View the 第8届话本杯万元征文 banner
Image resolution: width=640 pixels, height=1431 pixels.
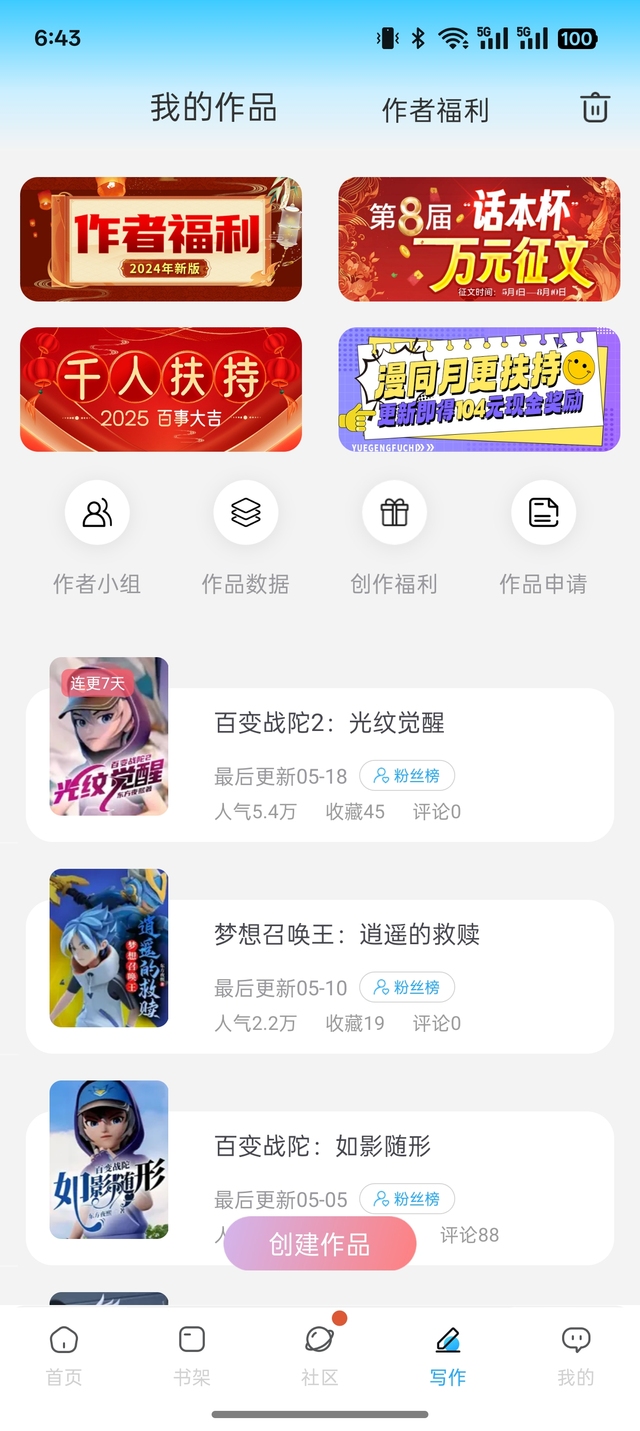(x=479, y=239)
